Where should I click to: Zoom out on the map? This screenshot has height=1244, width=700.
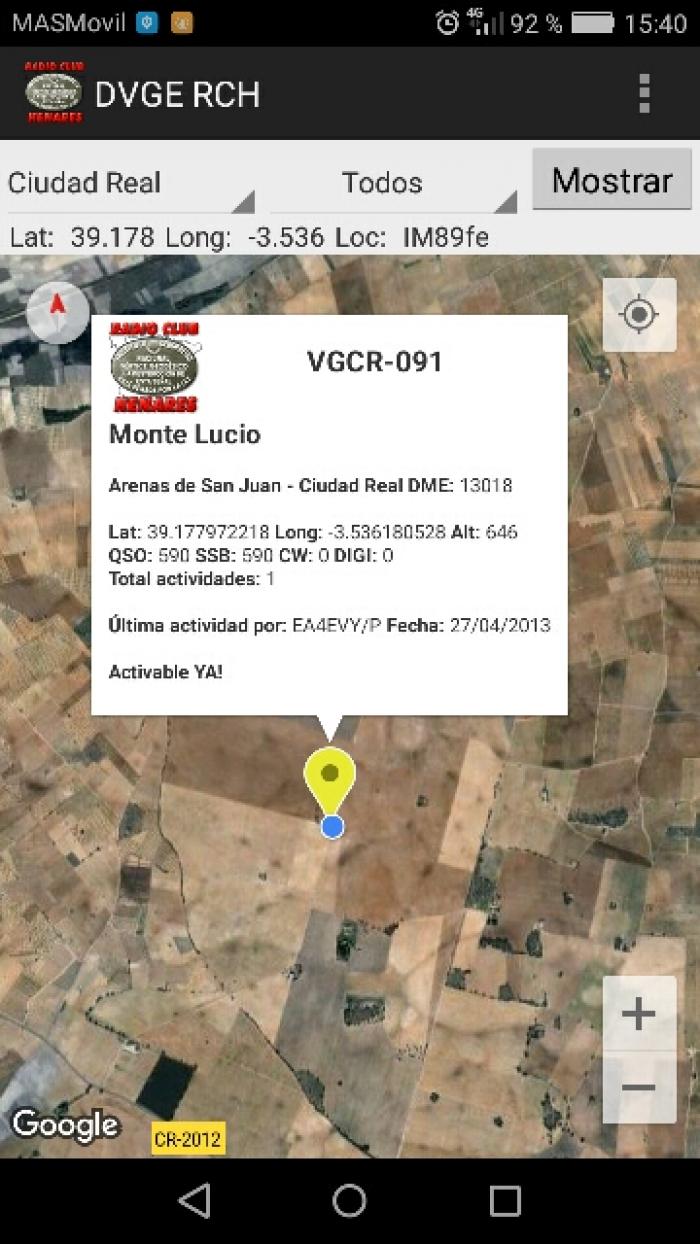(639, 1088)
